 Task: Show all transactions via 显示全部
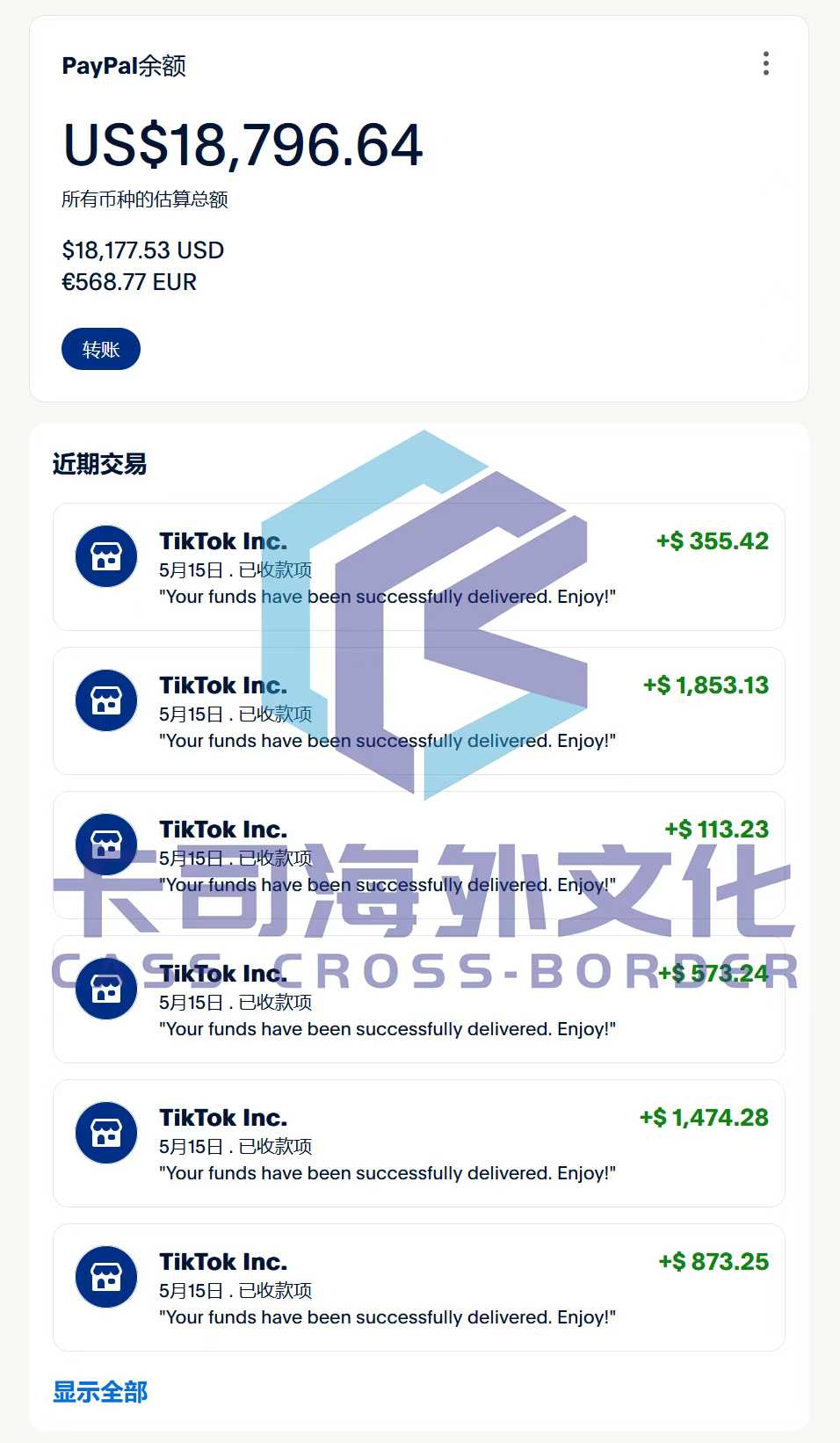100,1392
